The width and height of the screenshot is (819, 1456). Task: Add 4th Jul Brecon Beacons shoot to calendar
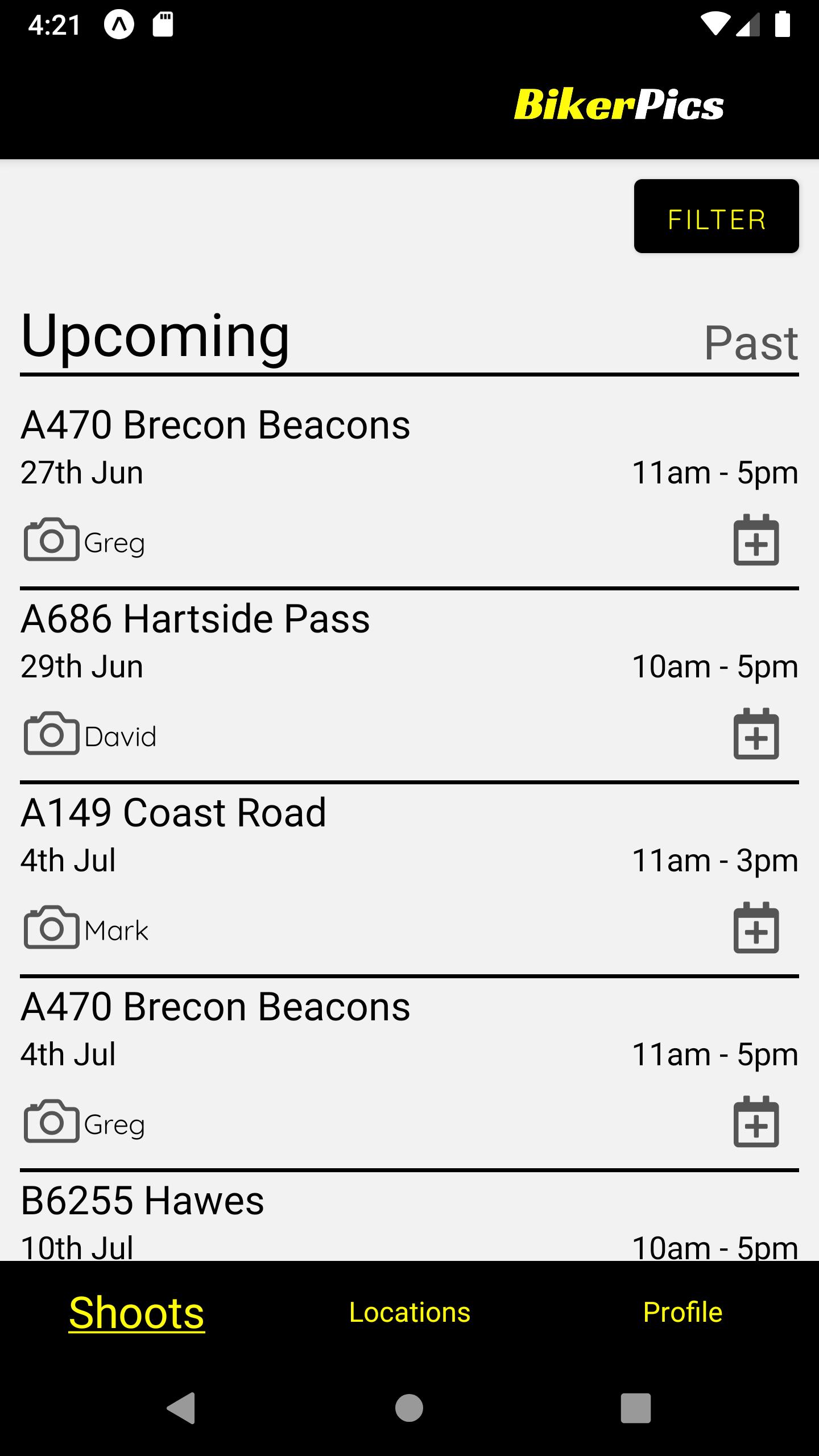(756, 1122)
